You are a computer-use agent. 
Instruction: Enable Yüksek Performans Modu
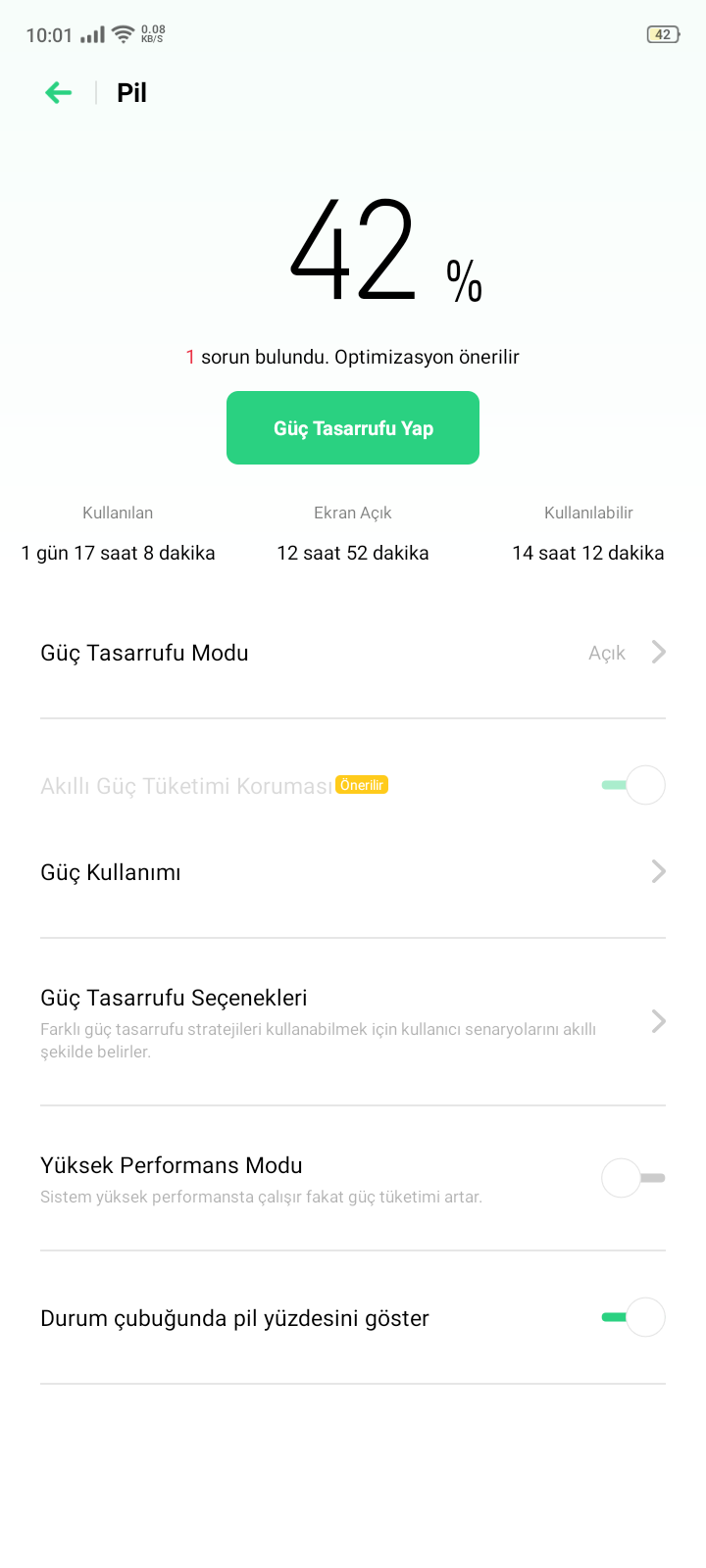pos(633,1178)
